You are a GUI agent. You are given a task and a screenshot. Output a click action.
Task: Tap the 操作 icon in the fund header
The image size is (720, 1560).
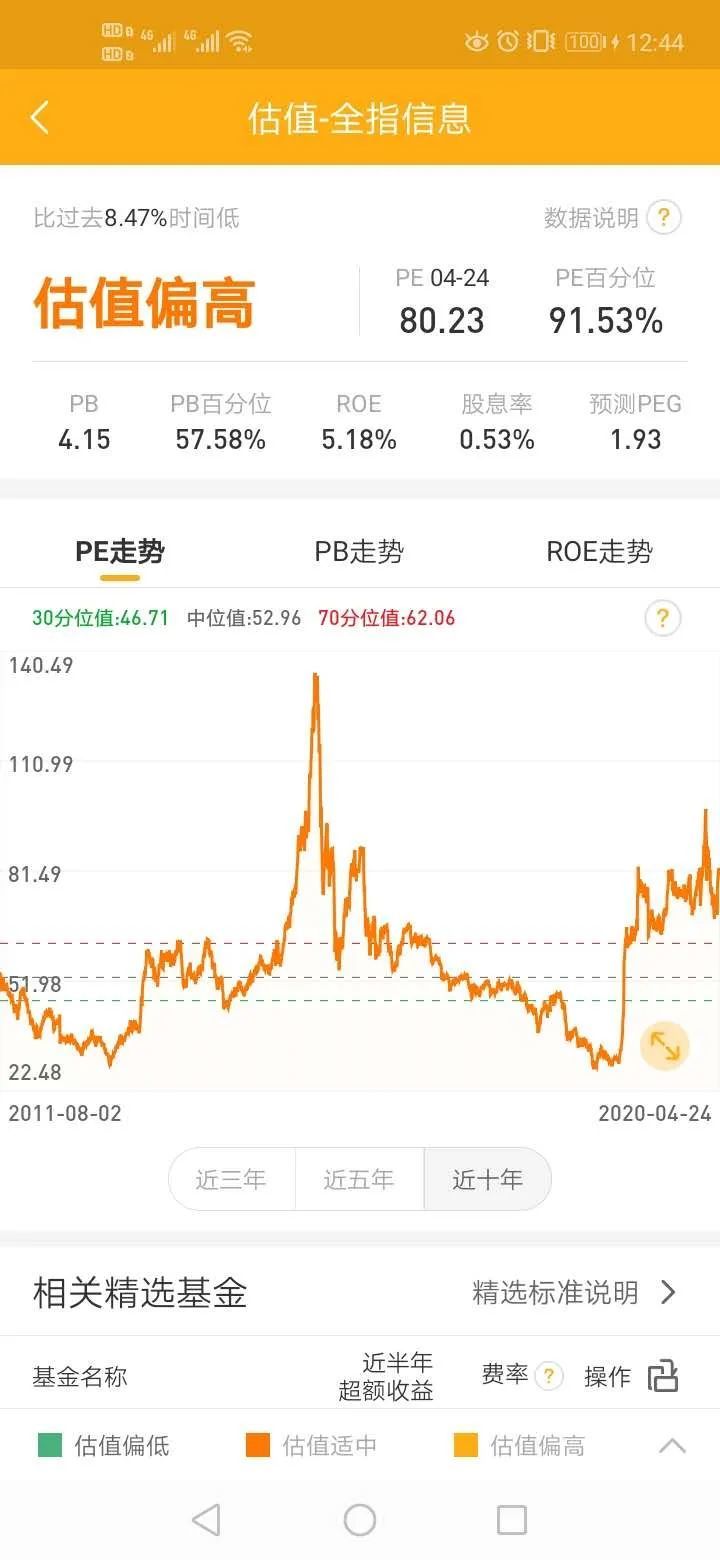[x=663, y=1377]
